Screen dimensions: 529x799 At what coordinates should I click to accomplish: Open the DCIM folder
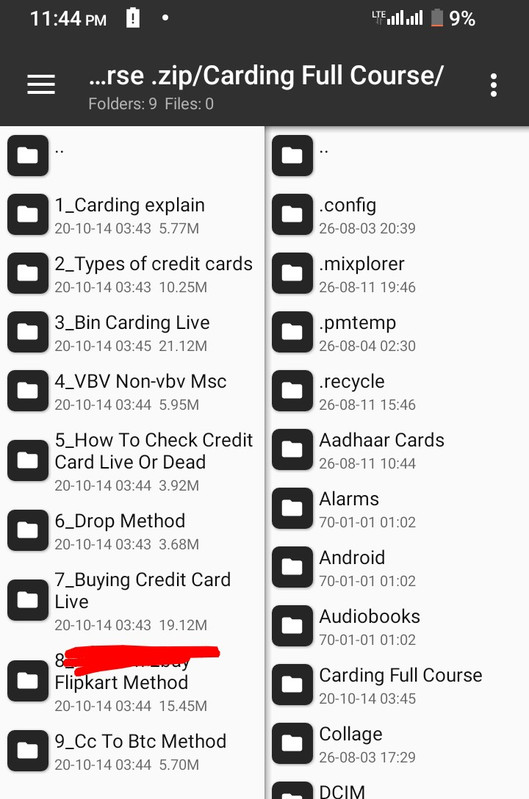398,788
